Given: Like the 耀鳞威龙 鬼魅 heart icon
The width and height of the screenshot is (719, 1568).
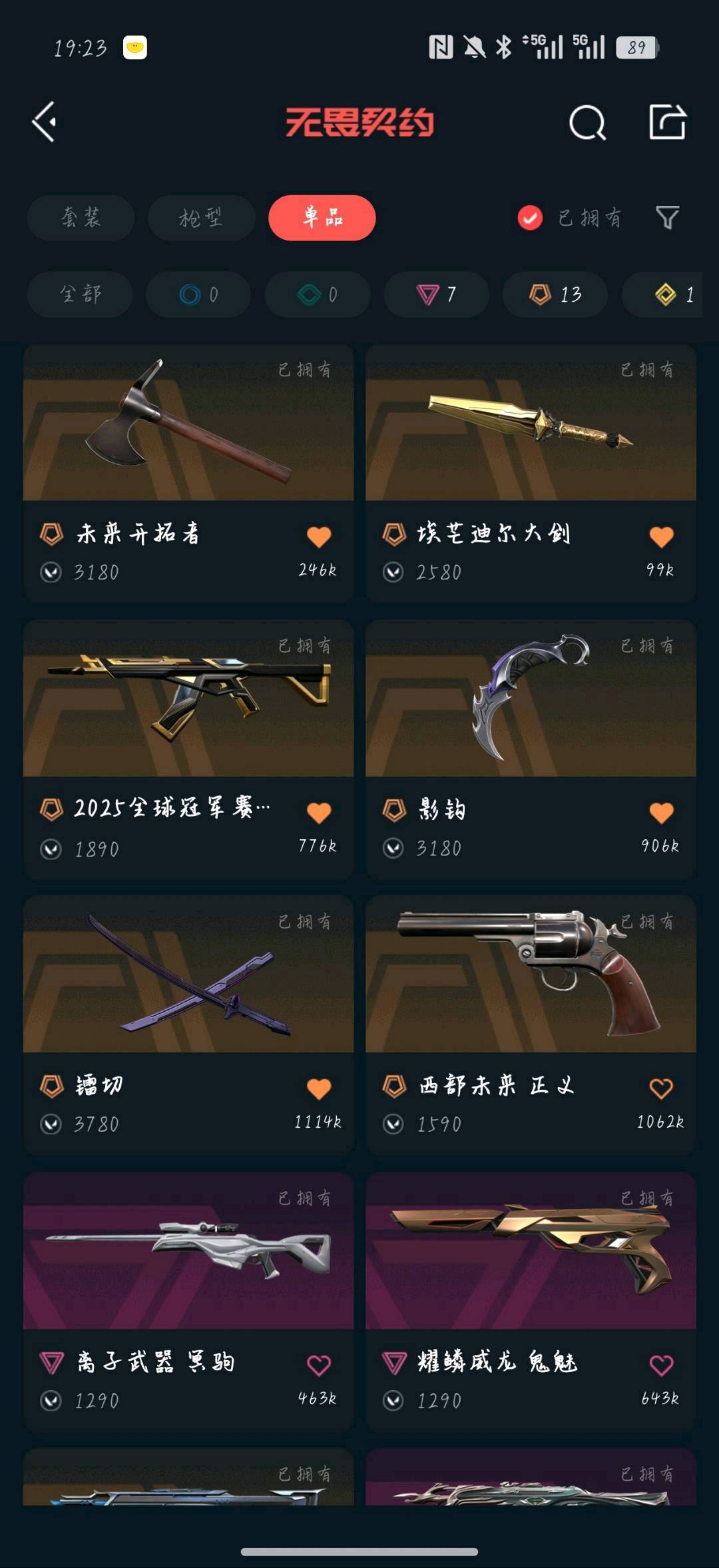Looking at the screenshot, I should (x=661, y=1365).
